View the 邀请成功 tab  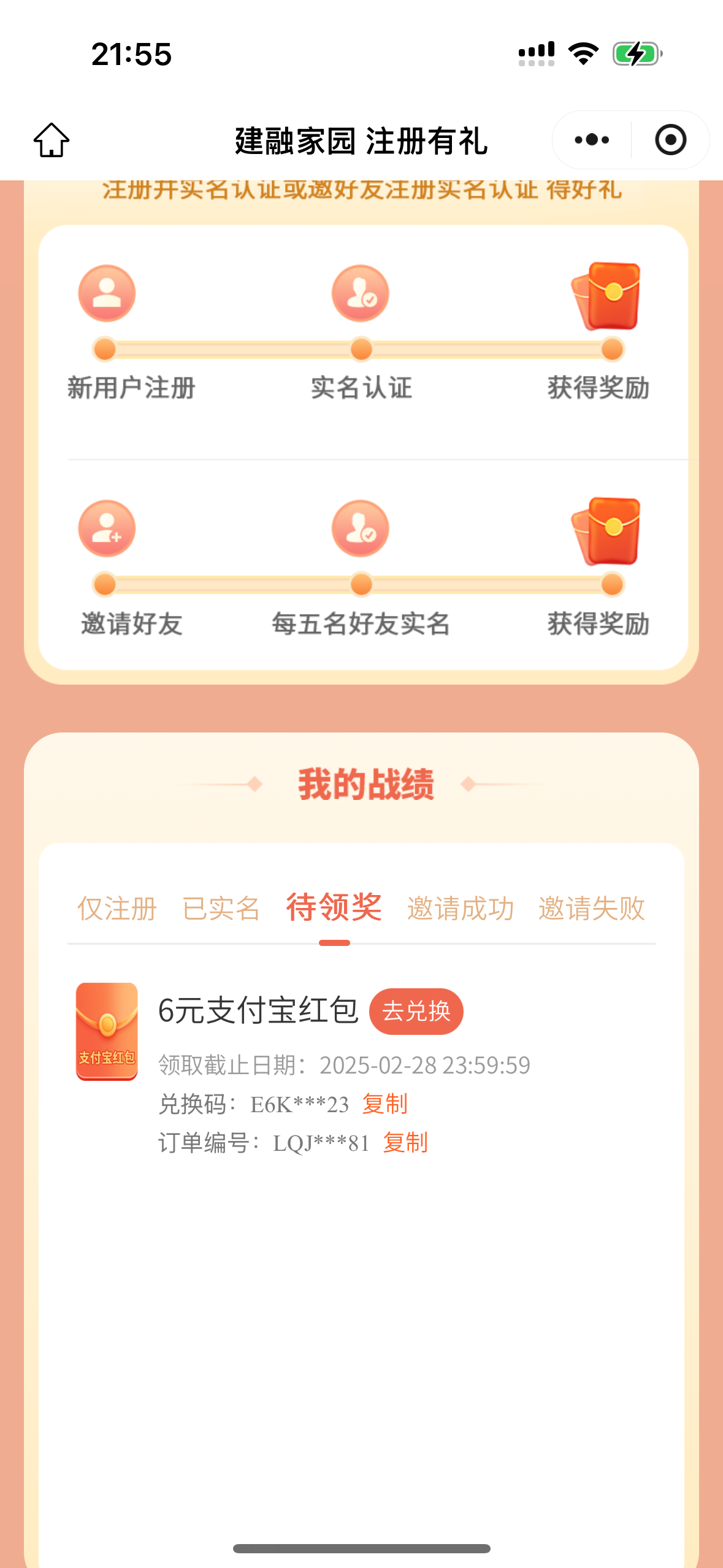click(x=461, y=909)
